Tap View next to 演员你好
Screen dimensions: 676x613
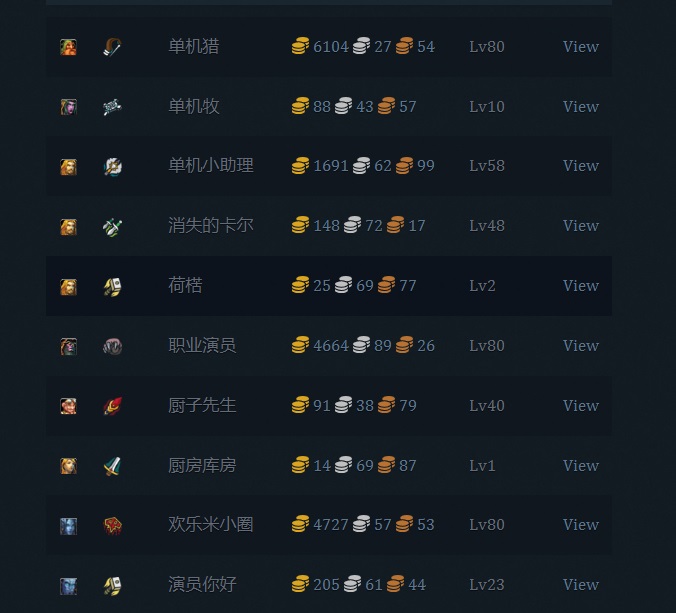[580, 585]
